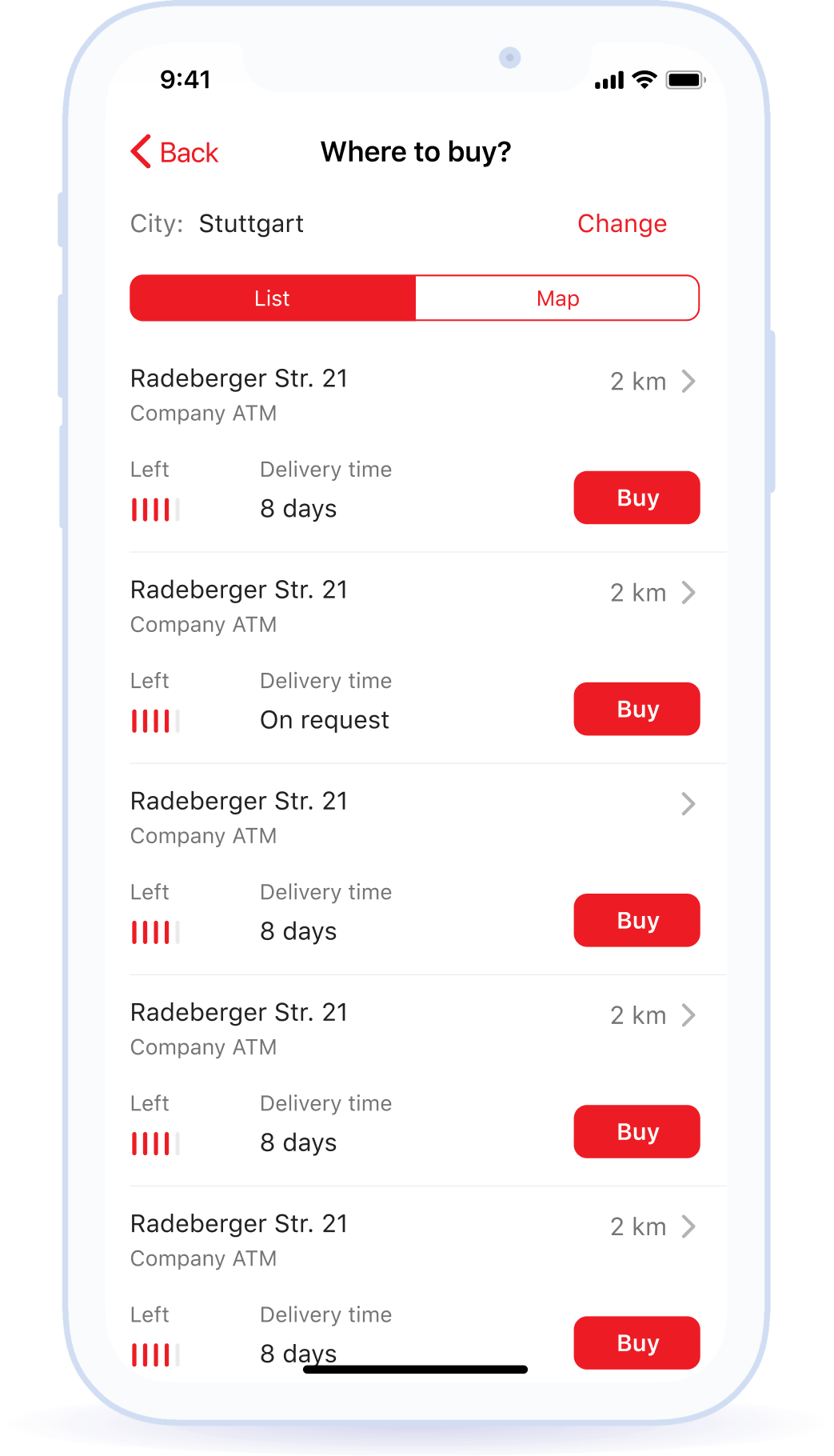Viewport: 834px width, 1456px height.
Task: Buy from the ATM with On request delivery
Action: (636, 709)
